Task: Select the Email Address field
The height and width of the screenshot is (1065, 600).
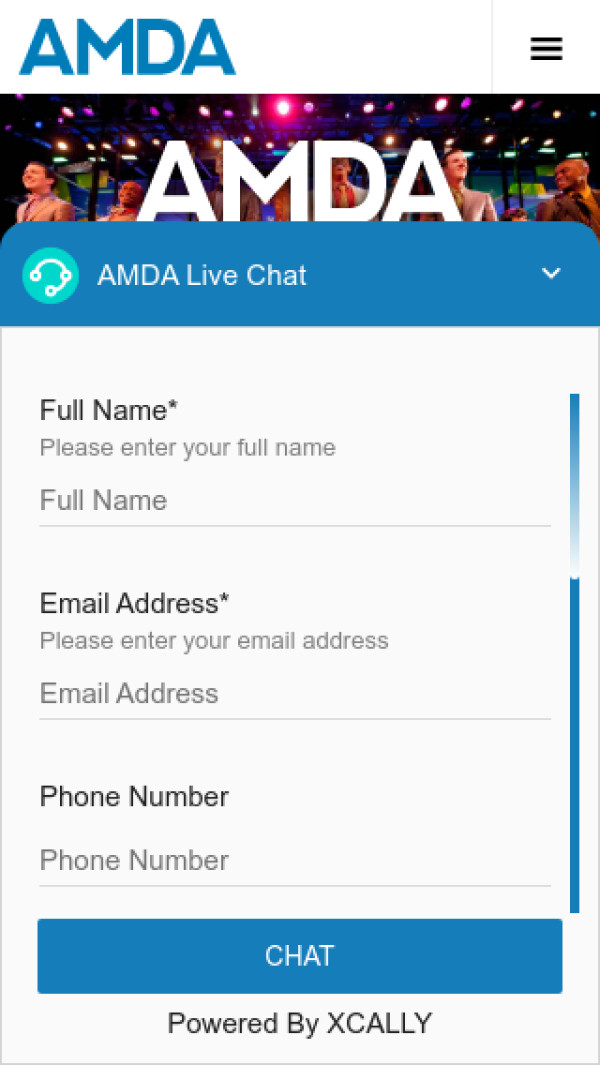Action: (294, 693)
